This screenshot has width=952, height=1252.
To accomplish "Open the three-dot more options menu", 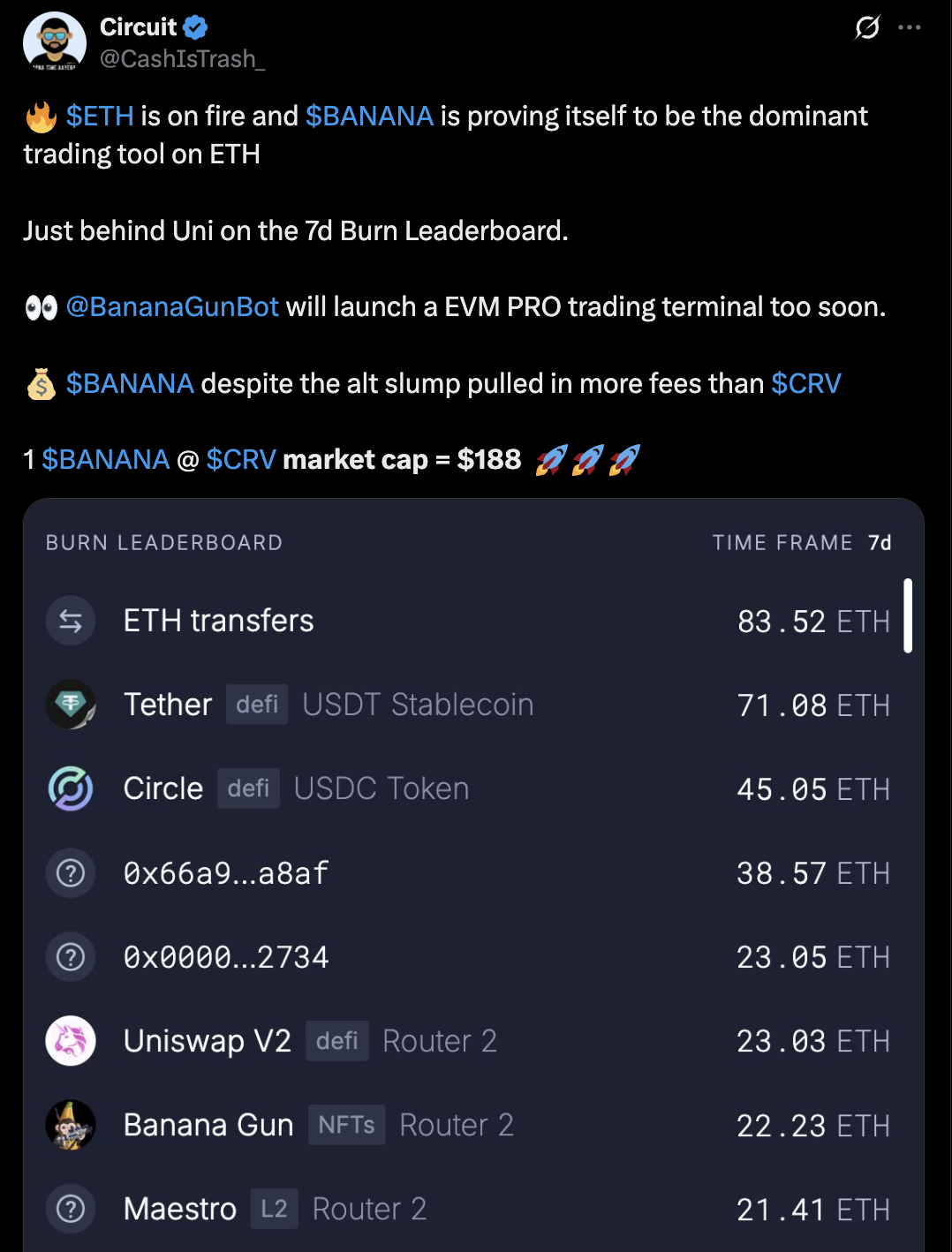I will [x=909, y=28].
